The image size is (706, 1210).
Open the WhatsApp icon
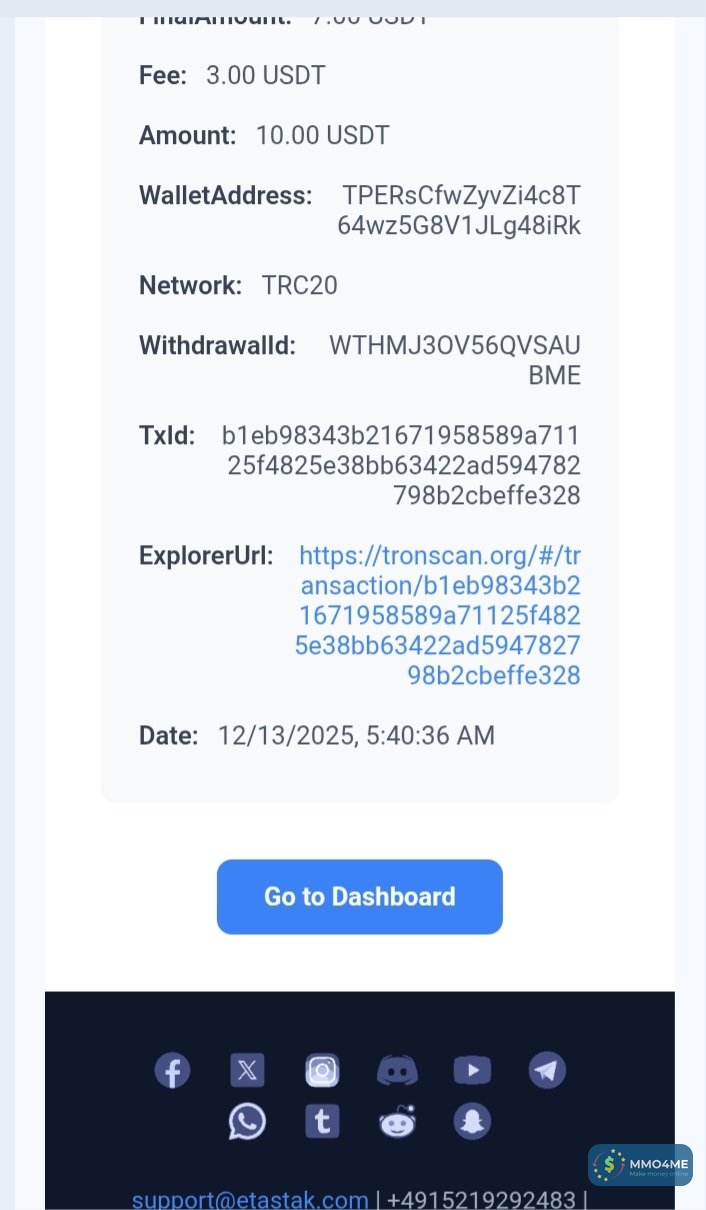(247, 1122)
